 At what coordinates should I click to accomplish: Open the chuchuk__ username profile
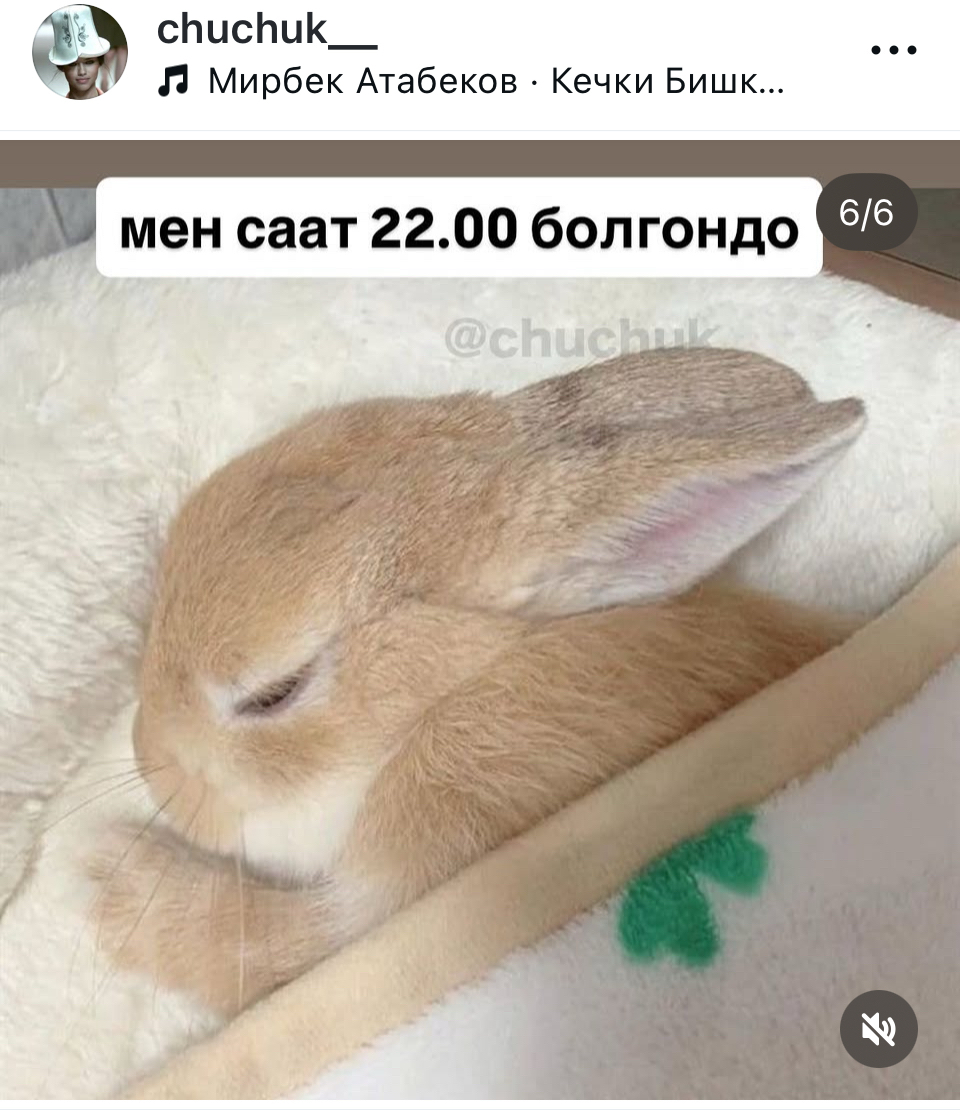point(266,30)
